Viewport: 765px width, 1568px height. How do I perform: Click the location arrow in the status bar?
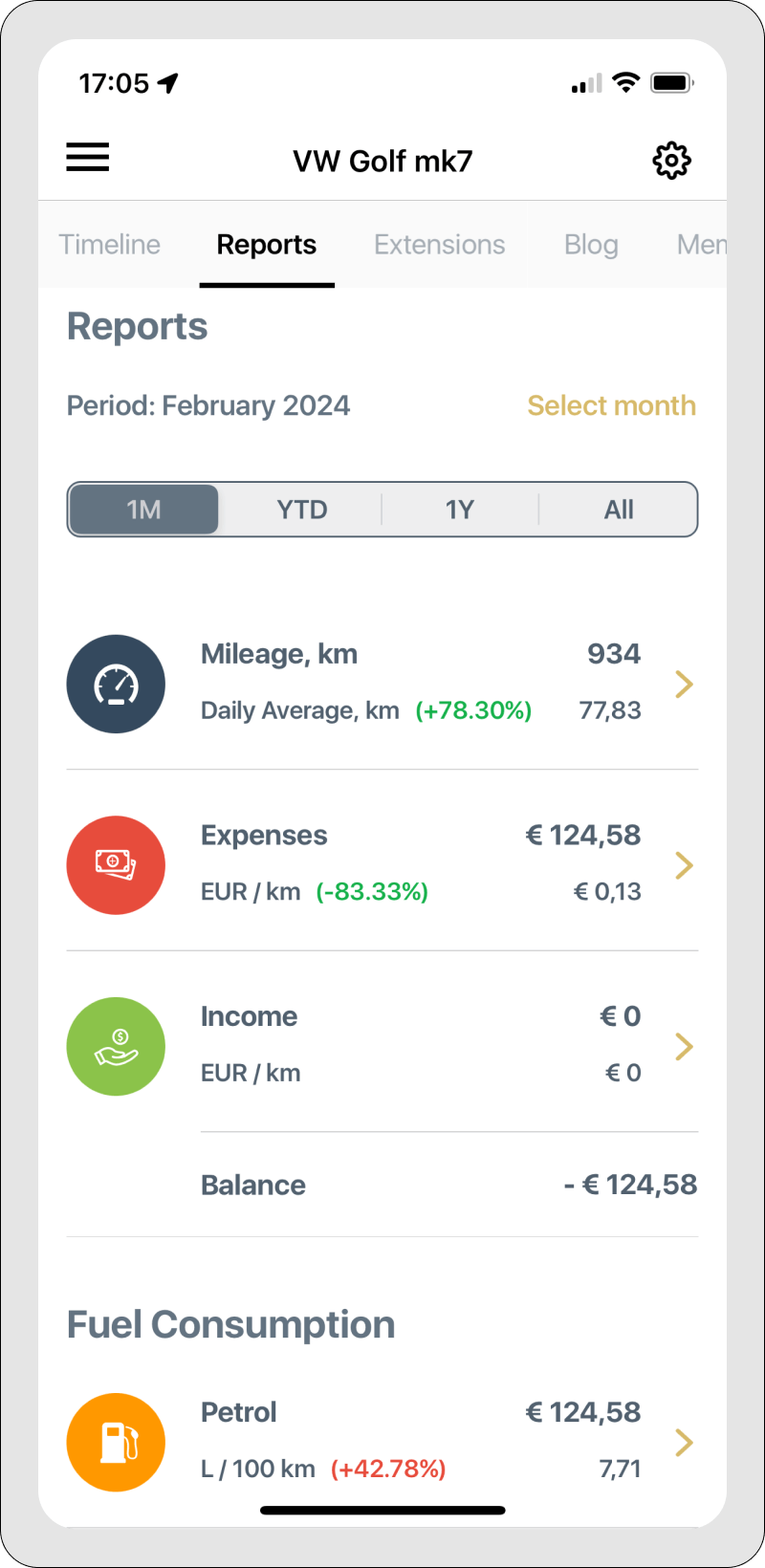pos(167,82)
